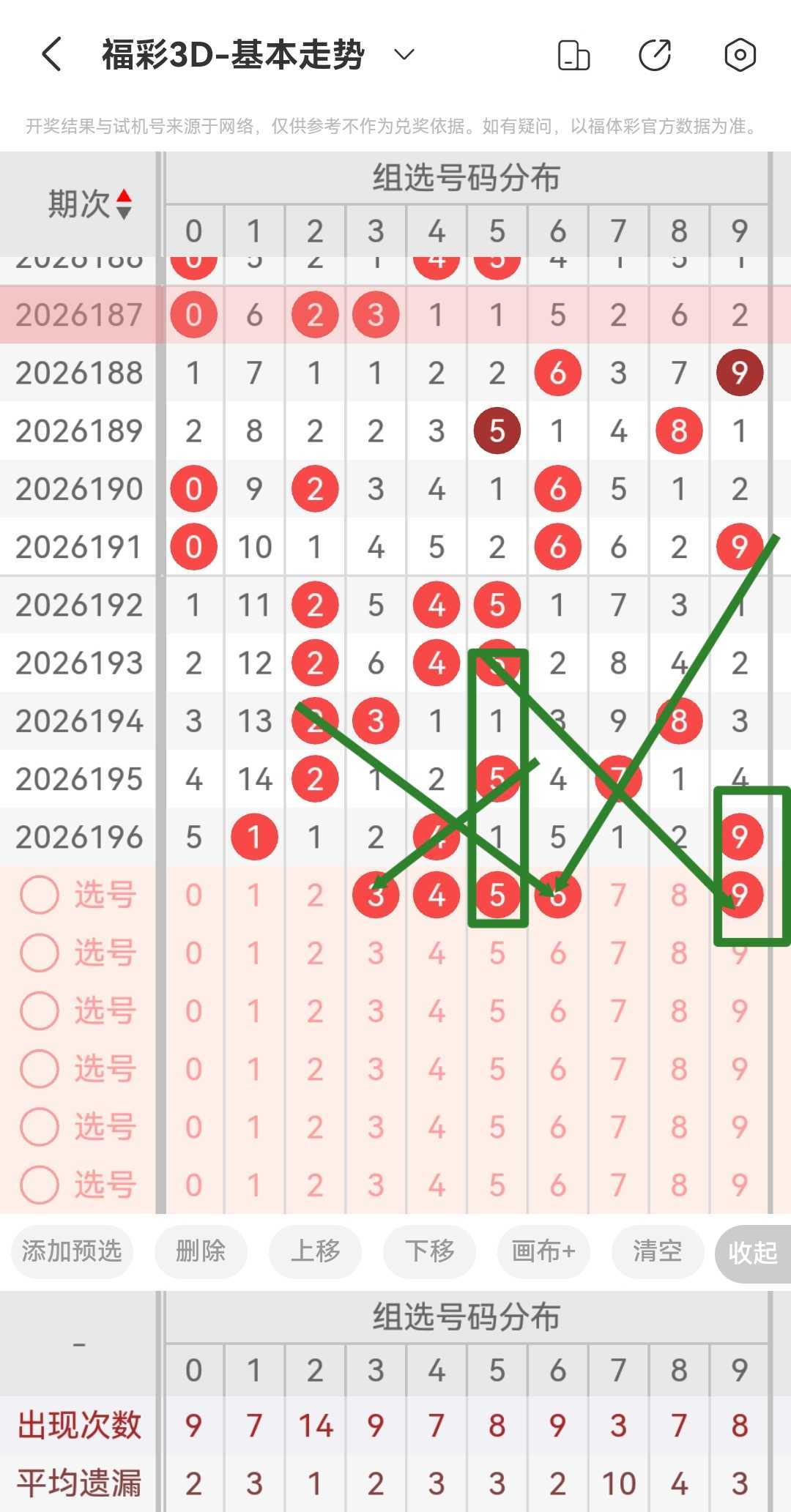Image resolution: width=791 pixels, height=1512 pixels.
Task: Tap 下移 to move selection down
Action: point(430,1251)
